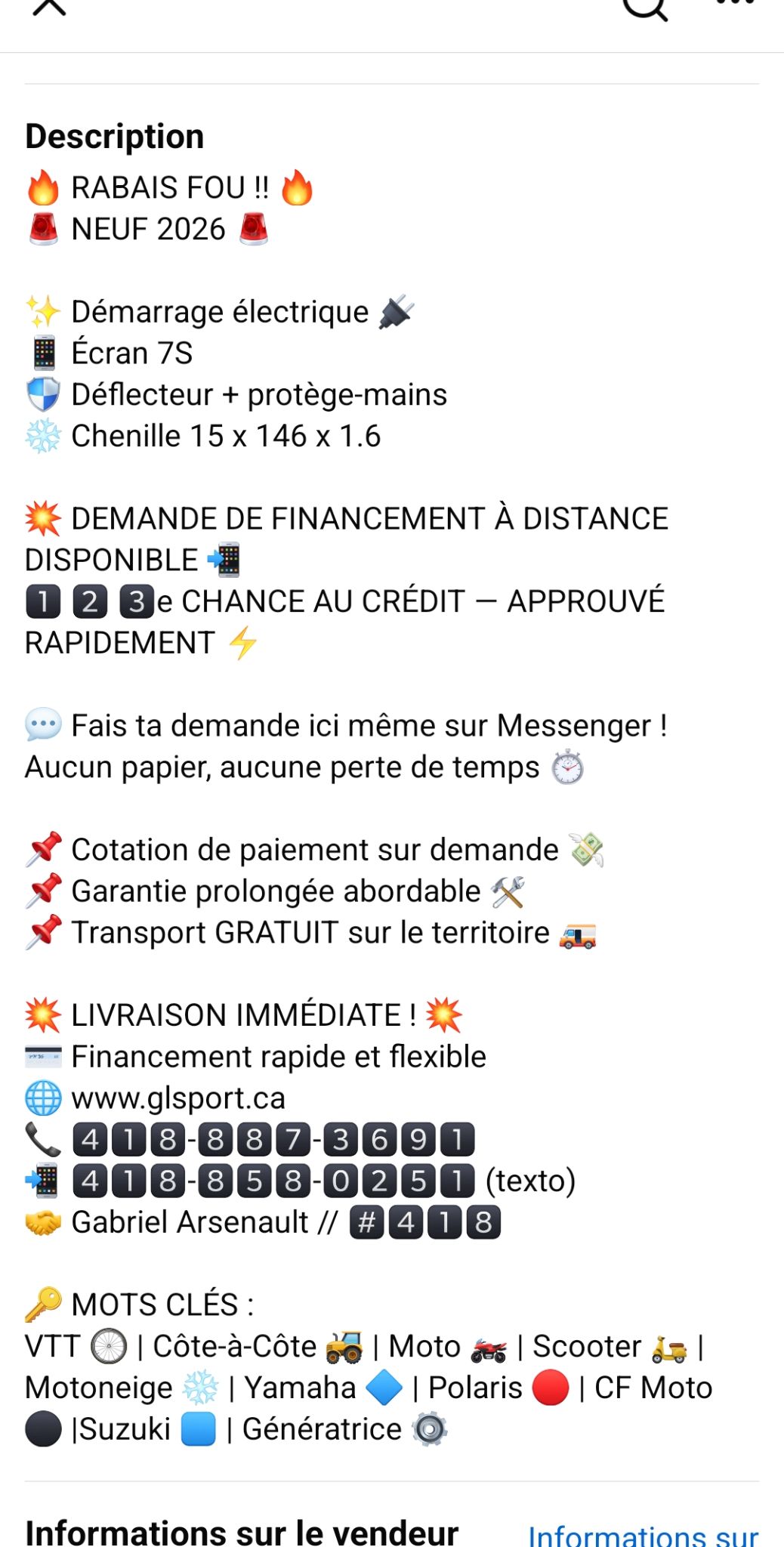Open the blue "Informations sur" seller link
This screenshot has width=784, height=1547.
pos(643,1533)
